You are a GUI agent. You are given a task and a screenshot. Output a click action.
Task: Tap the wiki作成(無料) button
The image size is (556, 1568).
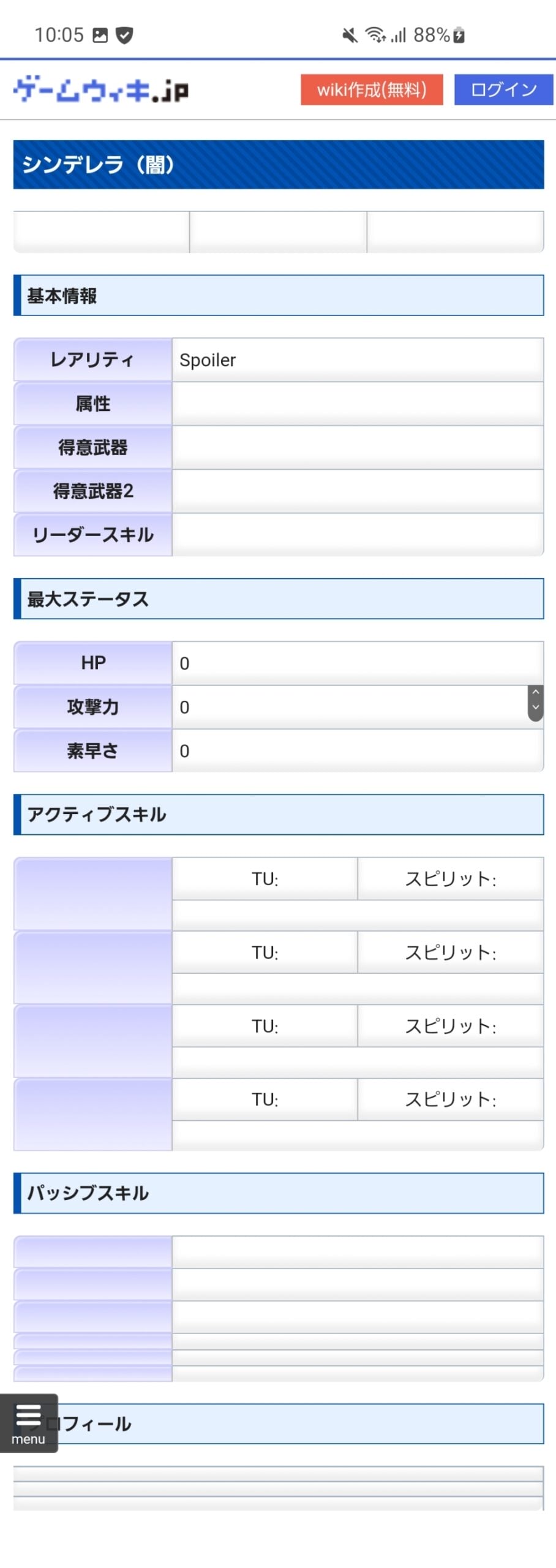[371, 90]
